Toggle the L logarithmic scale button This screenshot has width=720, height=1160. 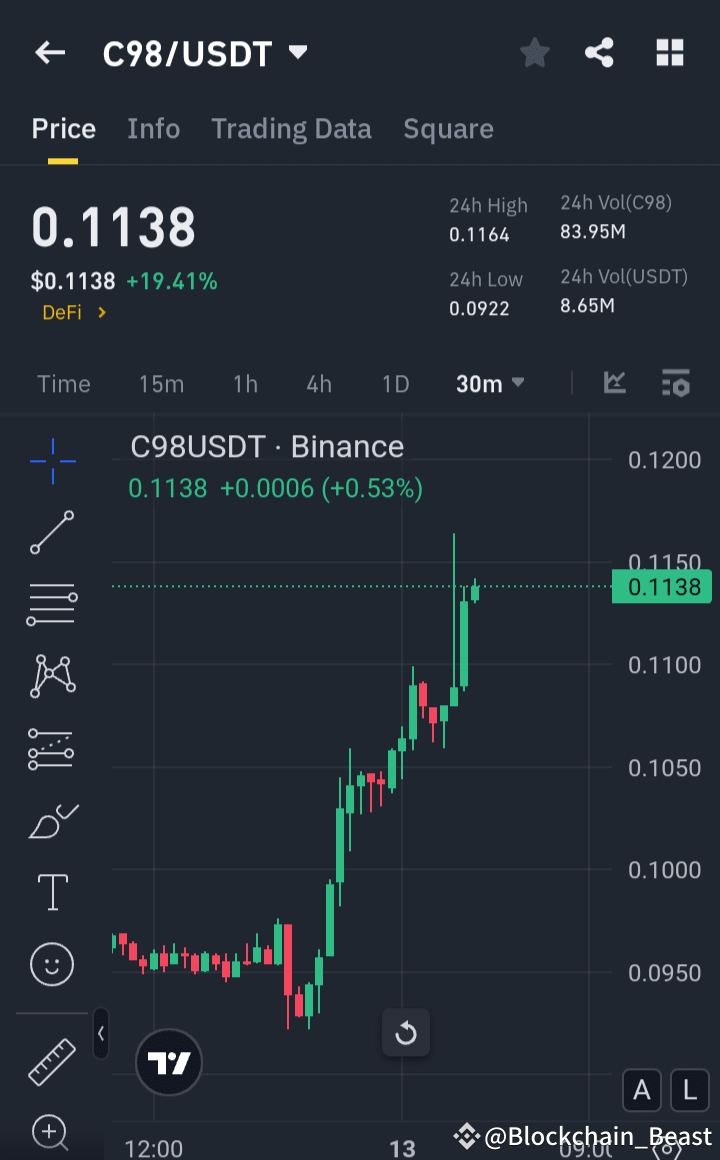[690, 1091]
